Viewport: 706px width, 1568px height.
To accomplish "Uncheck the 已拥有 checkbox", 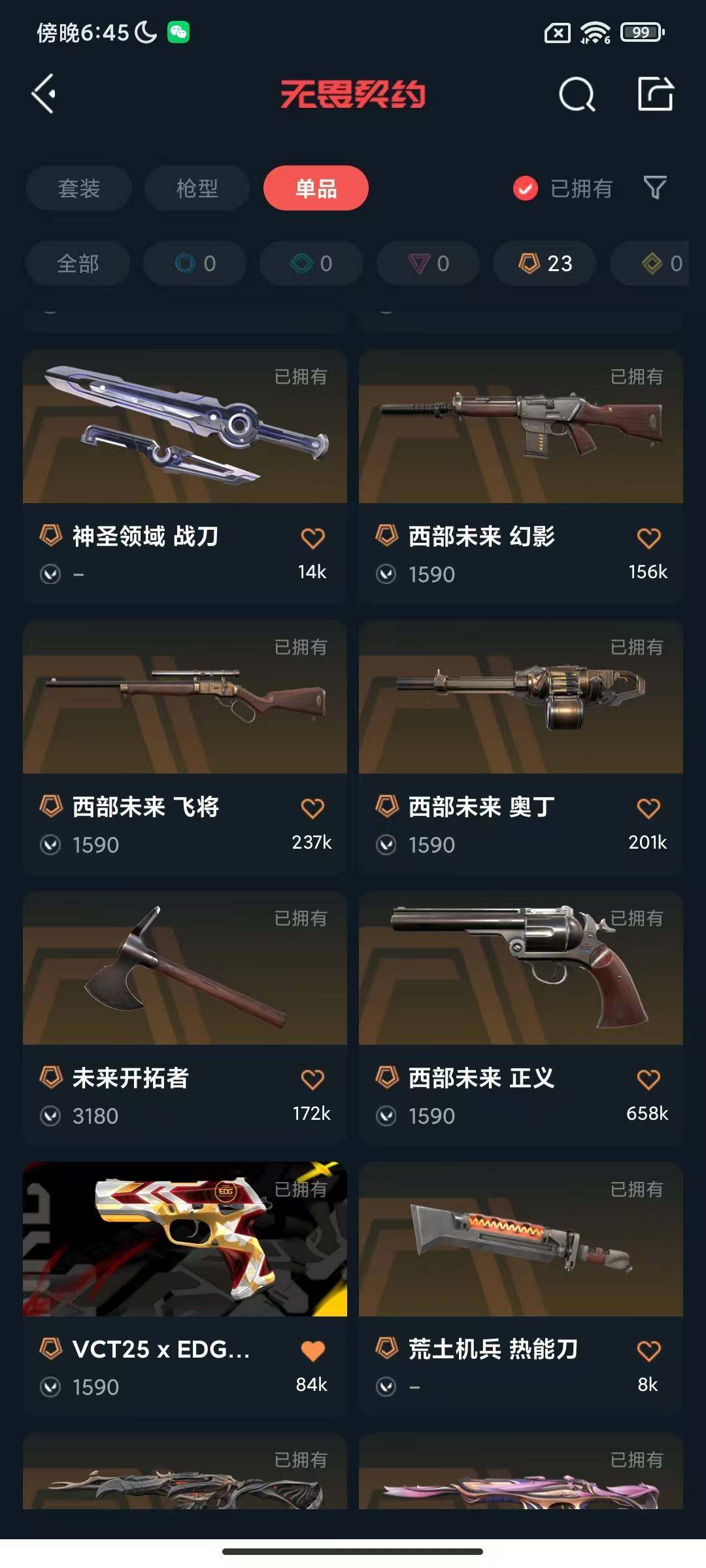I will (x=525, y=188).
